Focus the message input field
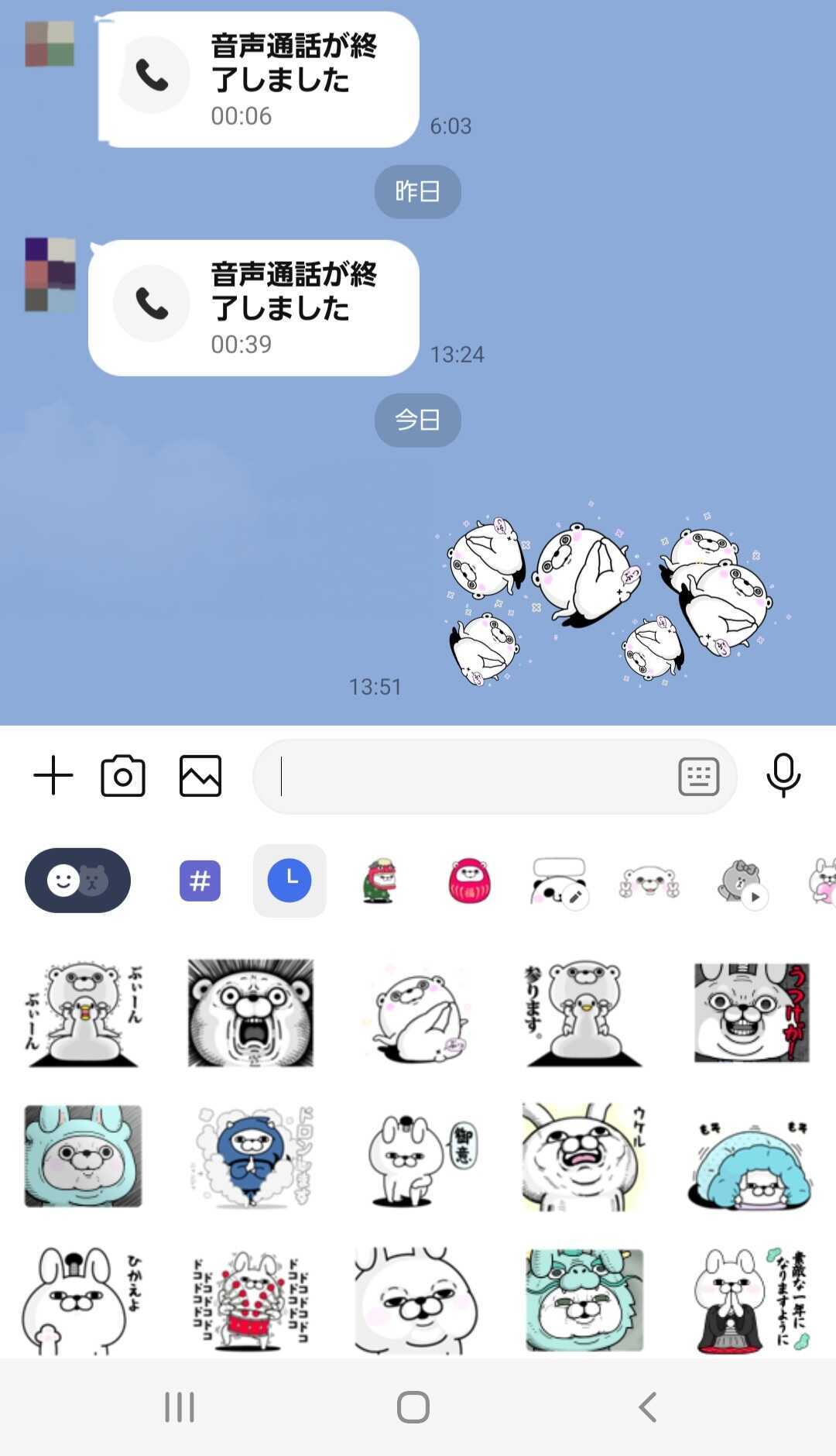836x1456 pixels. (464, 776)
